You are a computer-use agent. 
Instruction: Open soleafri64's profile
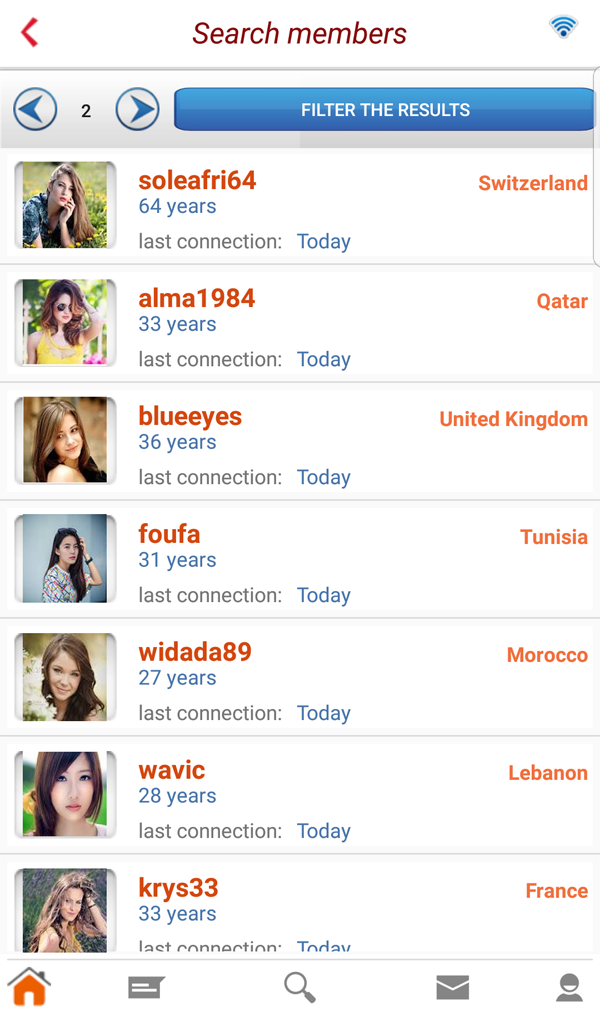click(x=197, y=181)
